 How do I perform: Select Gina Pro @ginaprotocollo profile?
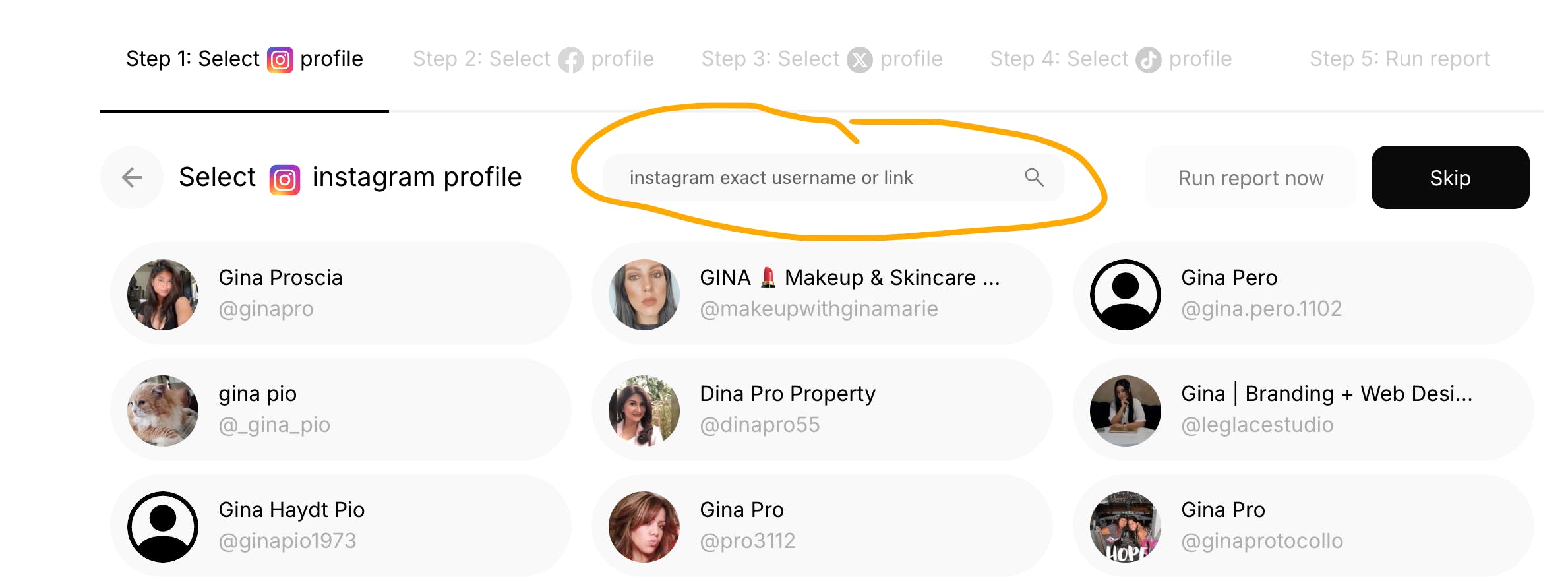click(1303, 526)
